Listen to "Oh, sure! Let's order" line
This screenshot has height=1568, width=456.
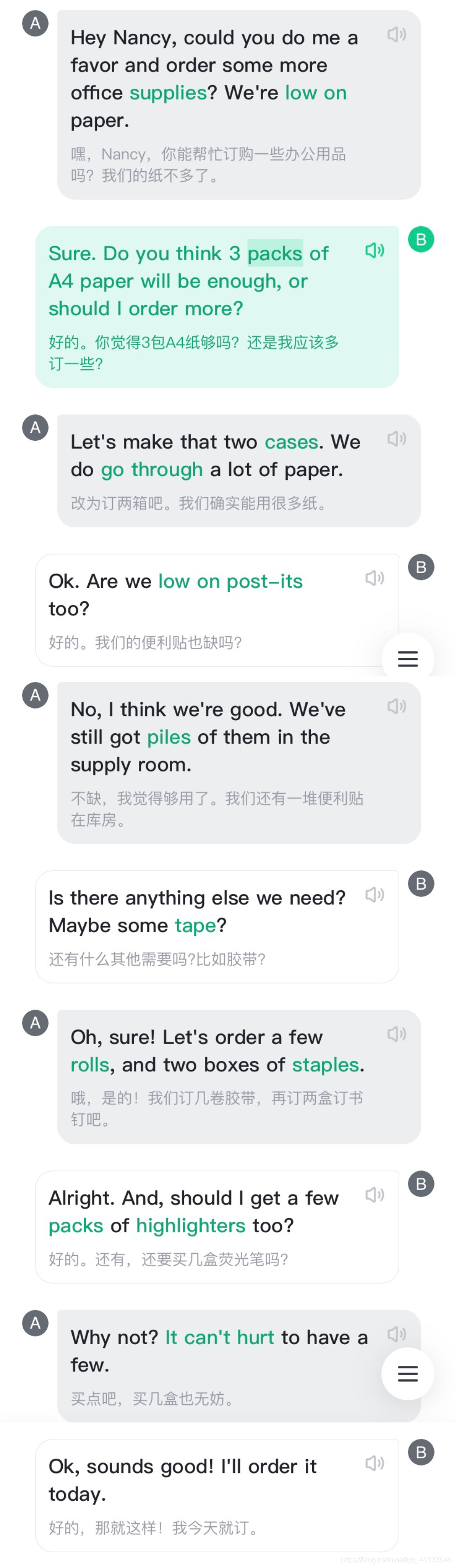click(x=396, y=1034)
